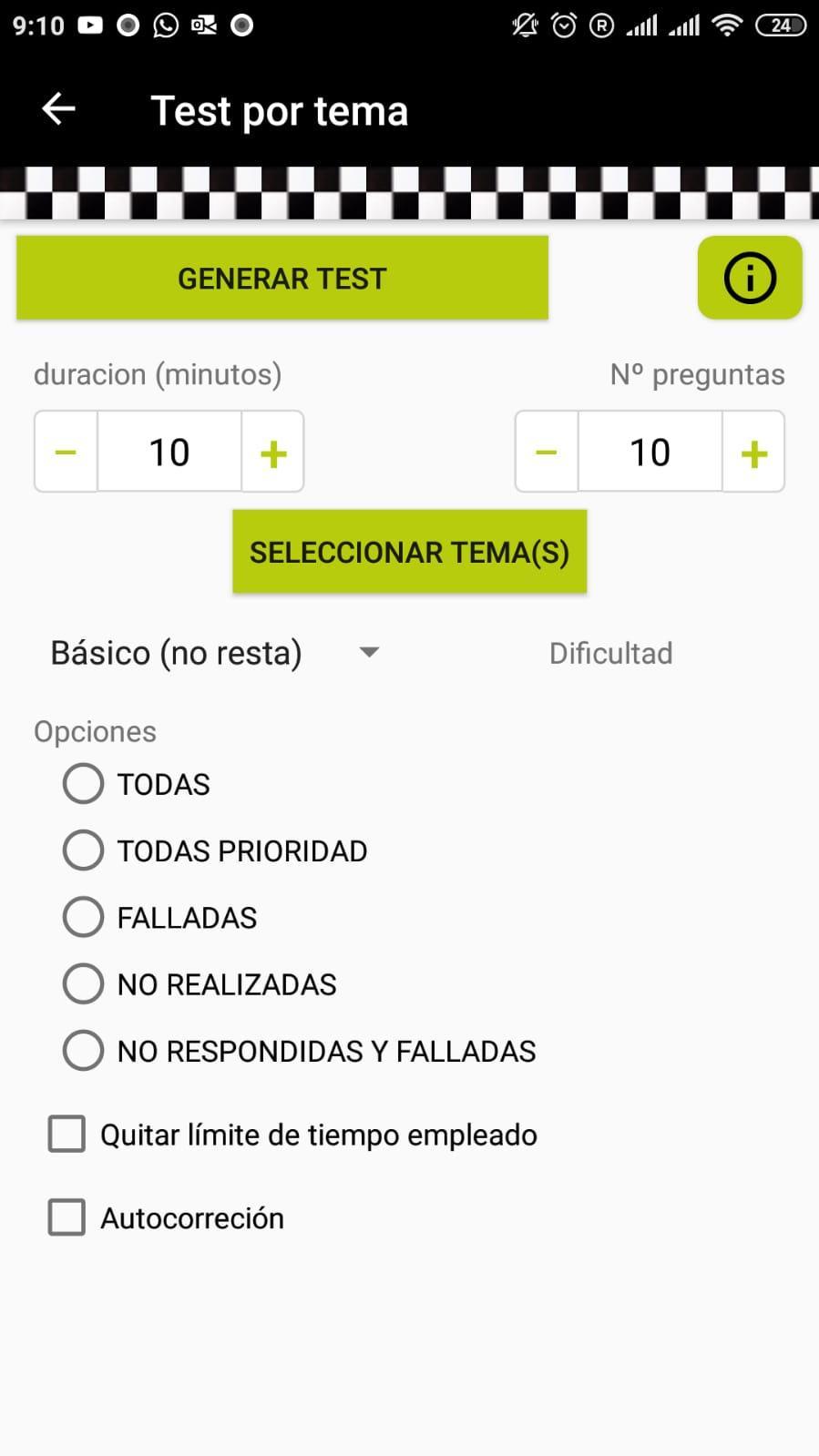This screenshot has width=819, height=1456.
Task: Decrease the duracion minutes value
Action: [66, 452]
